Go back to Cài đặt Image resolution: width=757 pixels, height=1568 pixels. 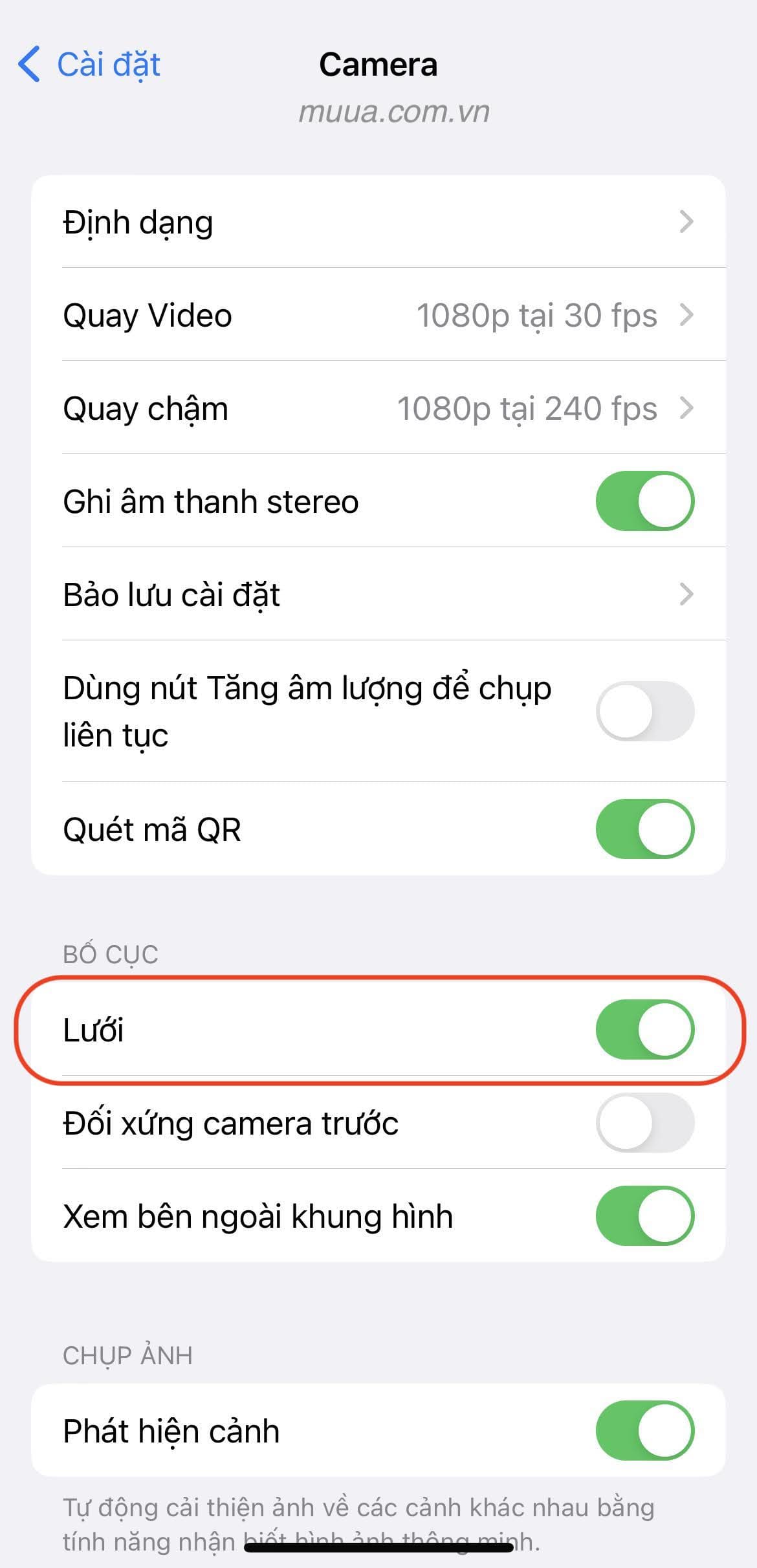click(x=107, y=64)
